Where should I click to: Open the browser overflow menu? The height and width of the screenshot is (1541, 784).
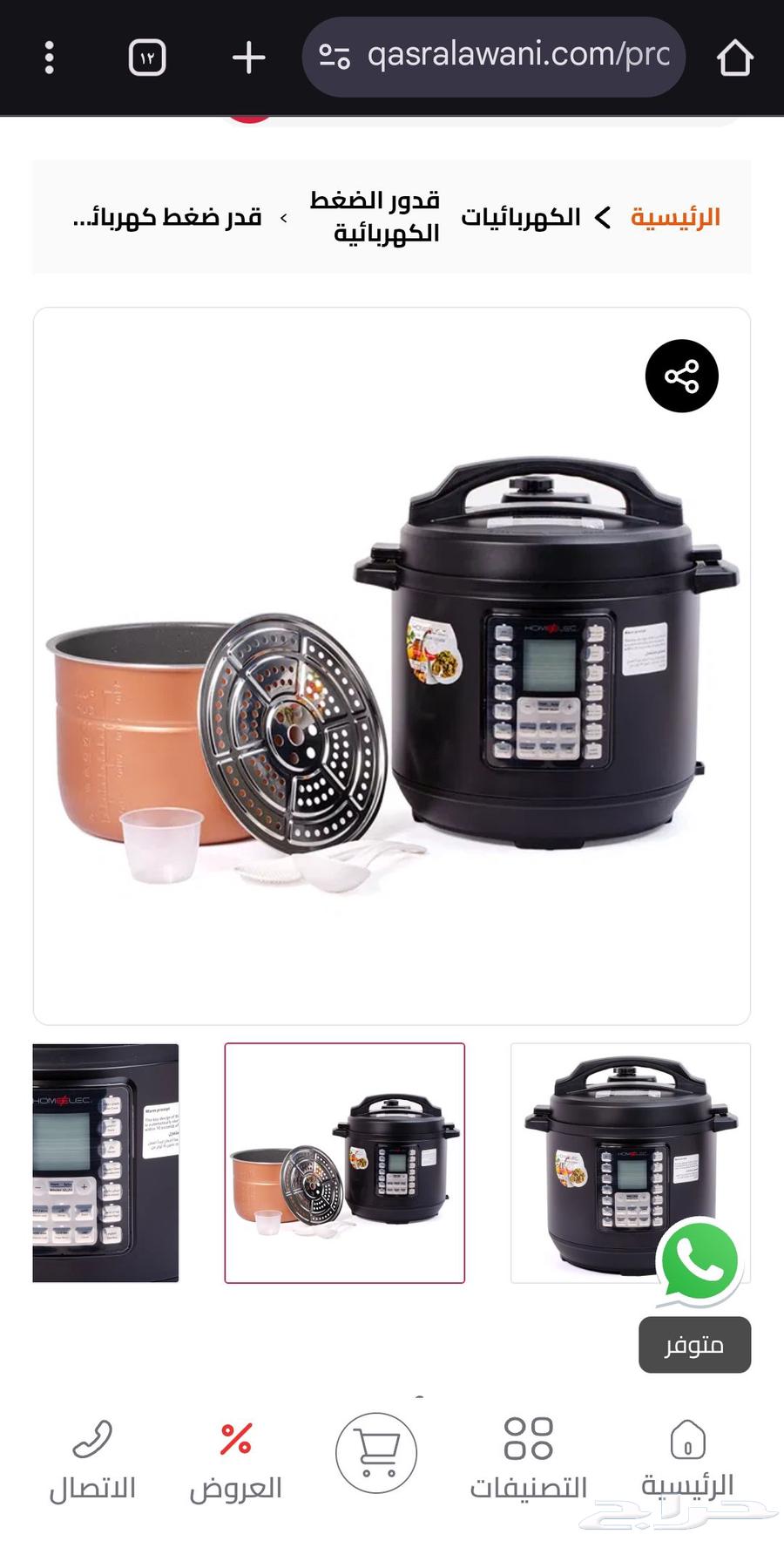[50, 58]
